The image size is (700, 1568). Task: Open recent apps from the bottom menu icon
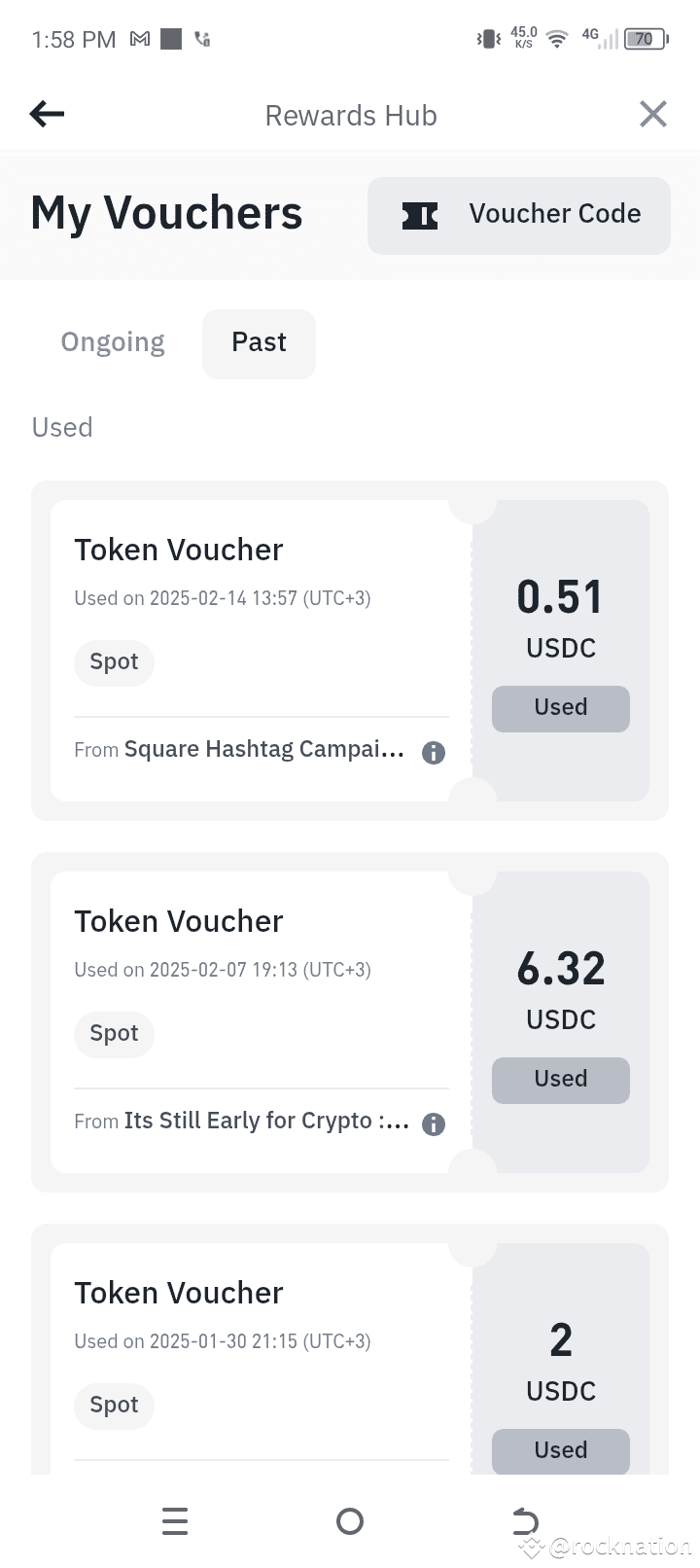[175, 1521]
